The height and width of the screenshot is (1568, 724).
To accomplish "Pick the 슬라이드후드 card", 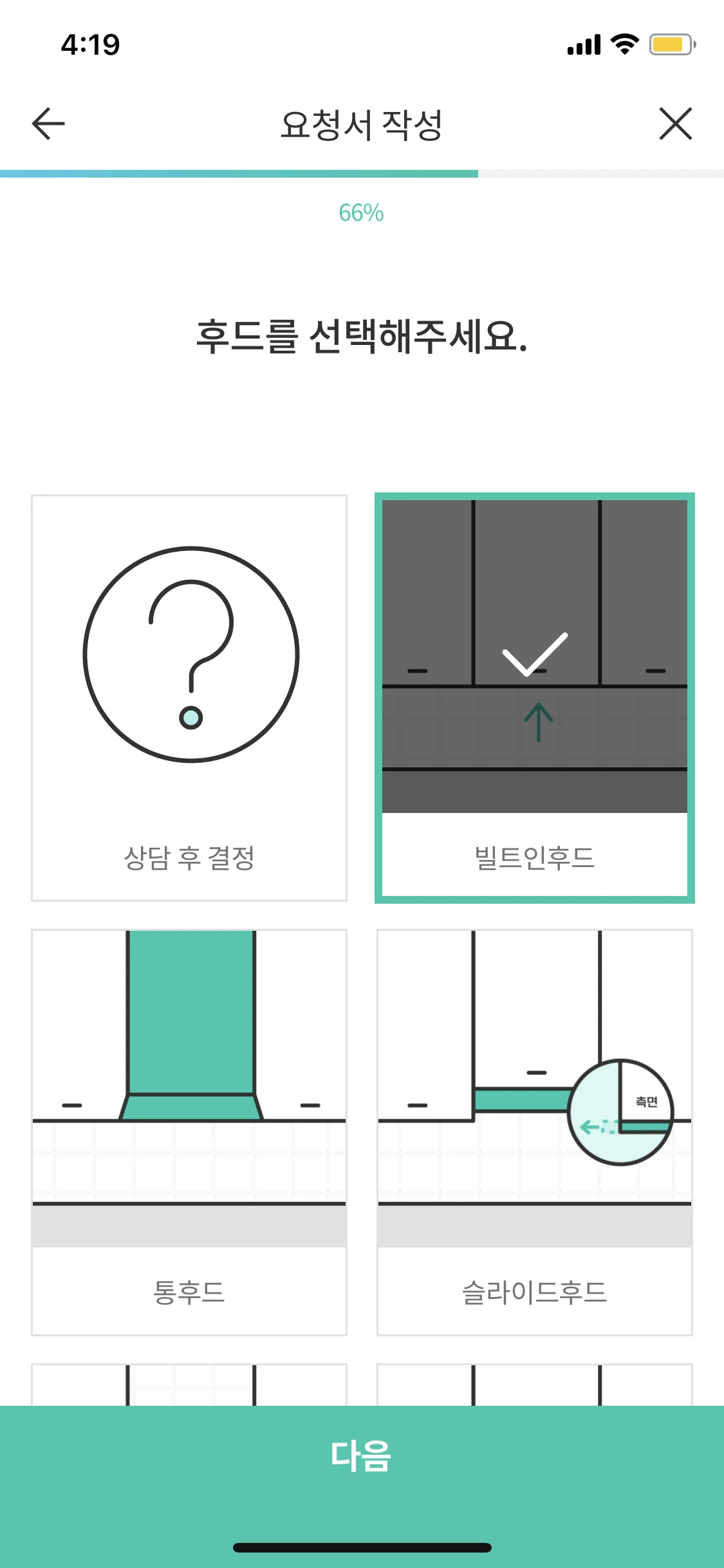I will [535, 1132].
